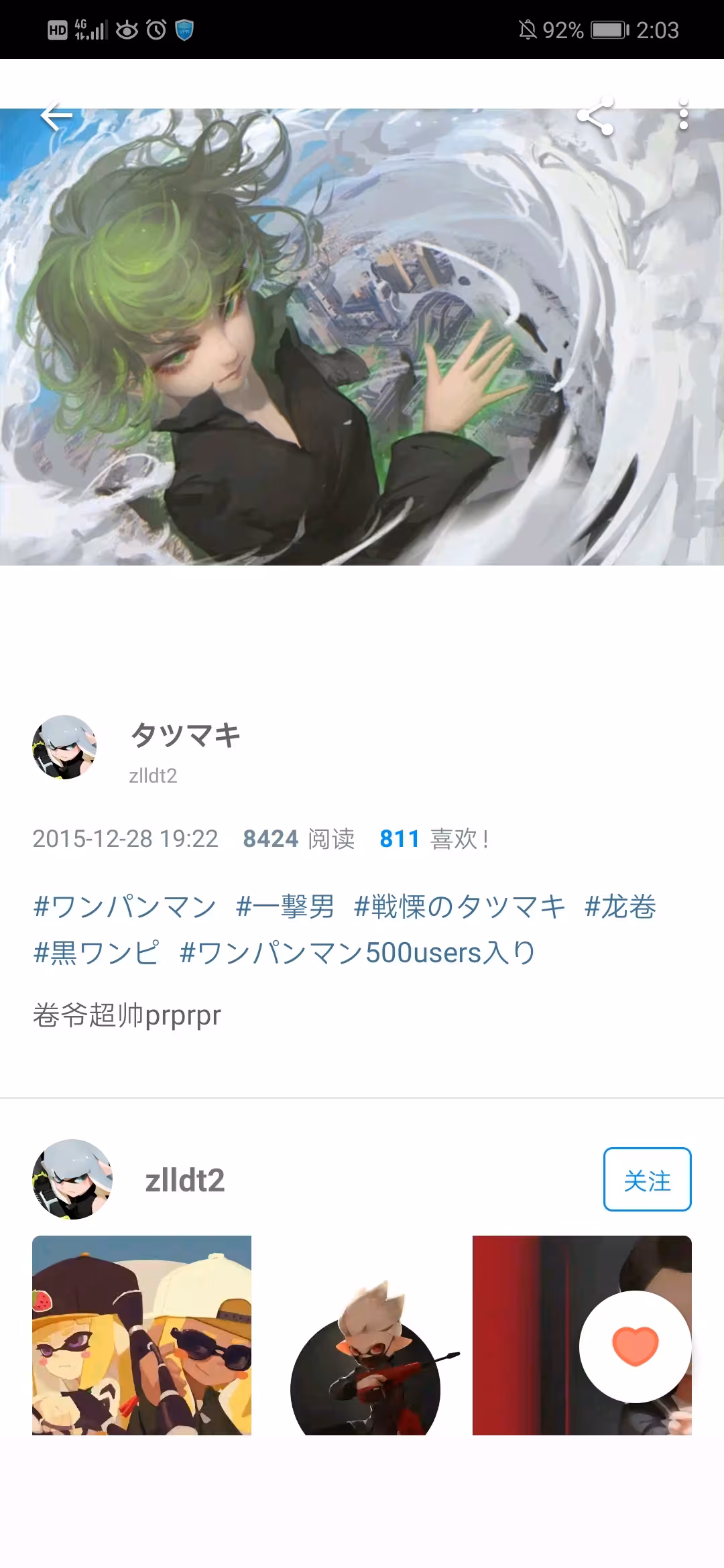
Task: Open the three-dot overflow menu
Action: point(683,115)
